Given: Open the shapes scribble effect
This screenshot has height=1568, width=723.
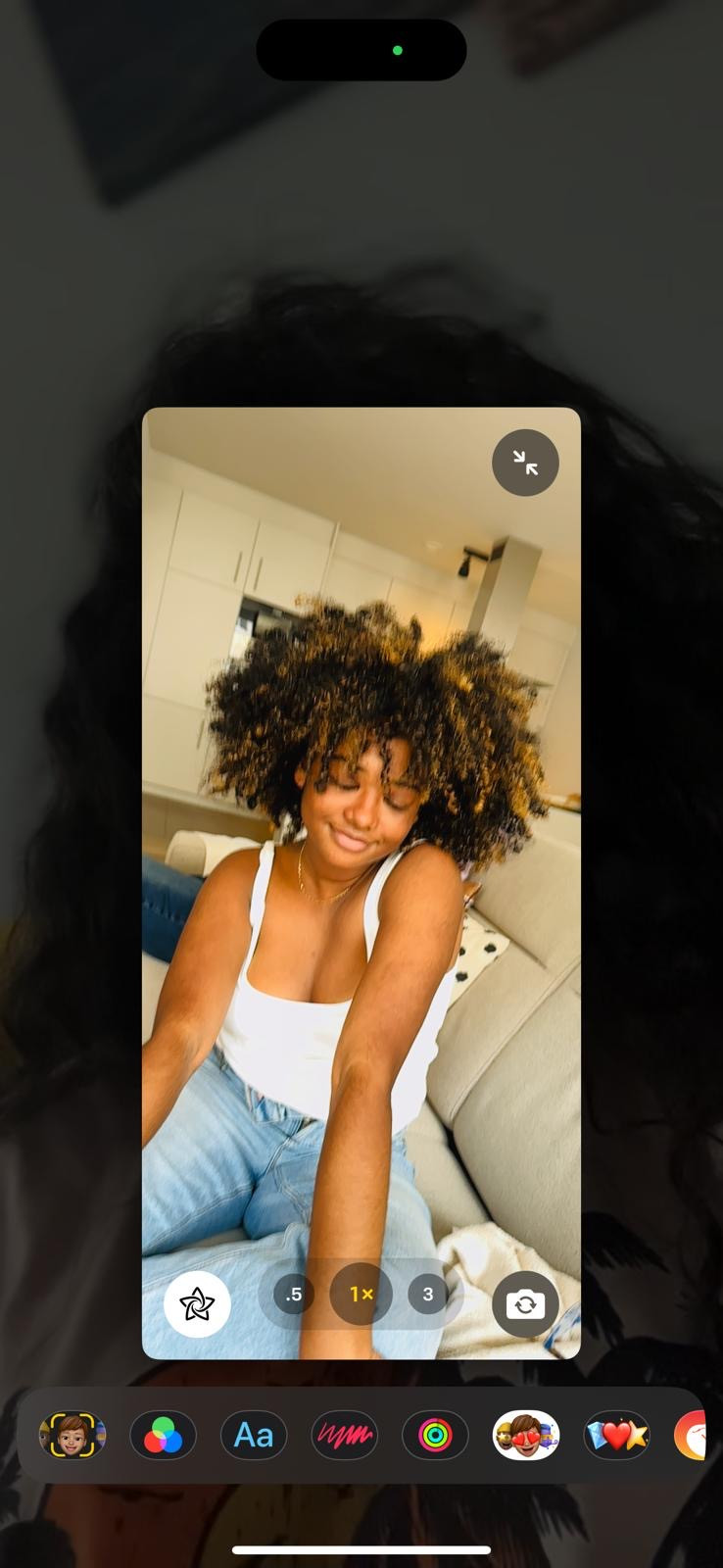Looking at the screenshot, I should pyautogui.click(x=344, y=1436).
